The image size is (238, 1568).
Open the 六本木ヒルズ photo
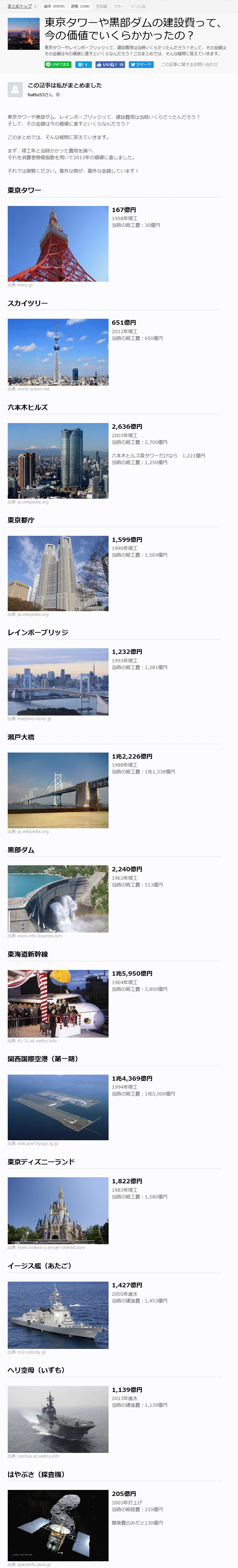pyautogui.click(x=58, y=461)
